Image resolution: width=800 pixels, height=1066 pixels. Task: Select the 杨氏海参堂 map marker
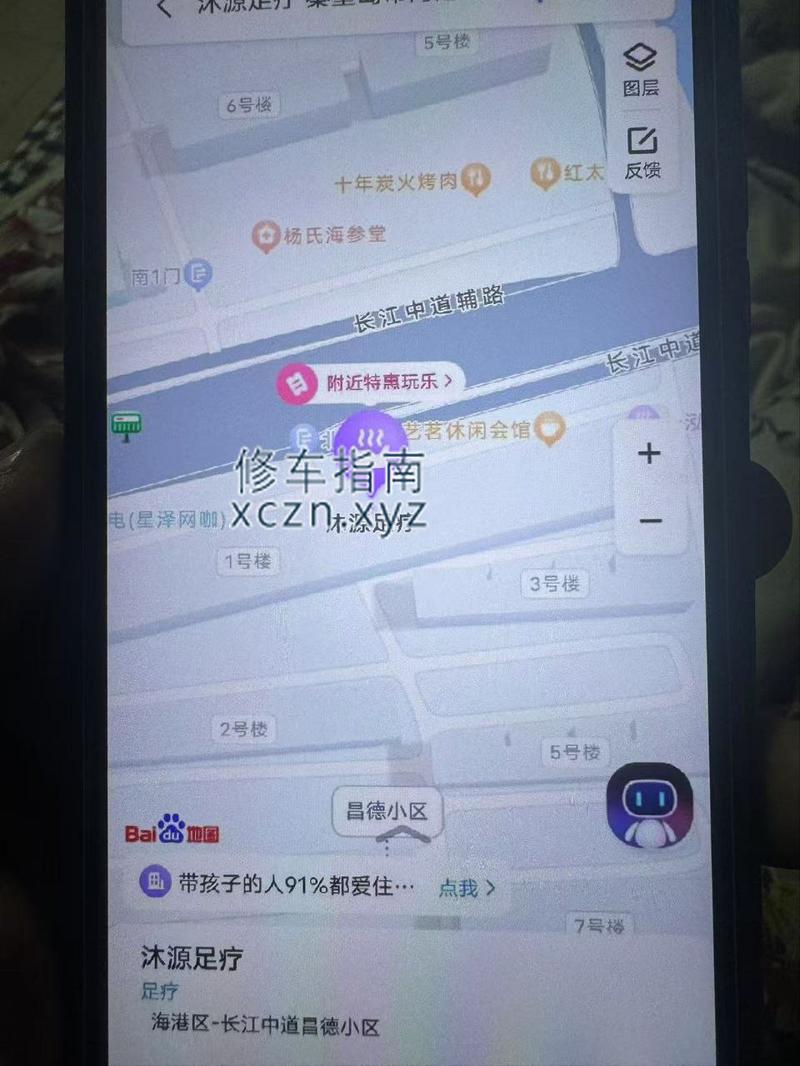(266, 236)
